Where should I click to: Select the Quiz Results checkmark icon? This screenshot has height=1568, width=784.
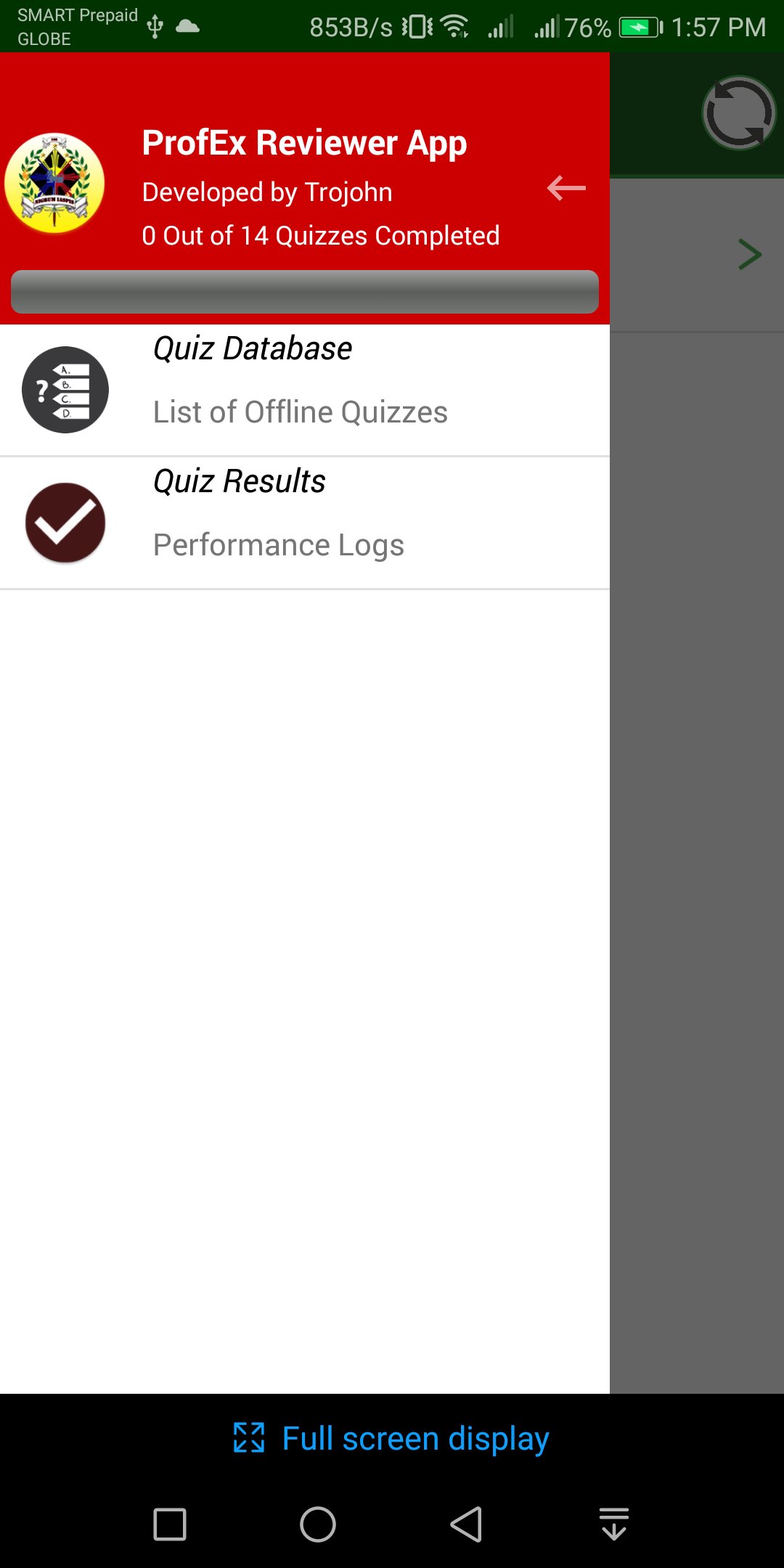point(65,523)
